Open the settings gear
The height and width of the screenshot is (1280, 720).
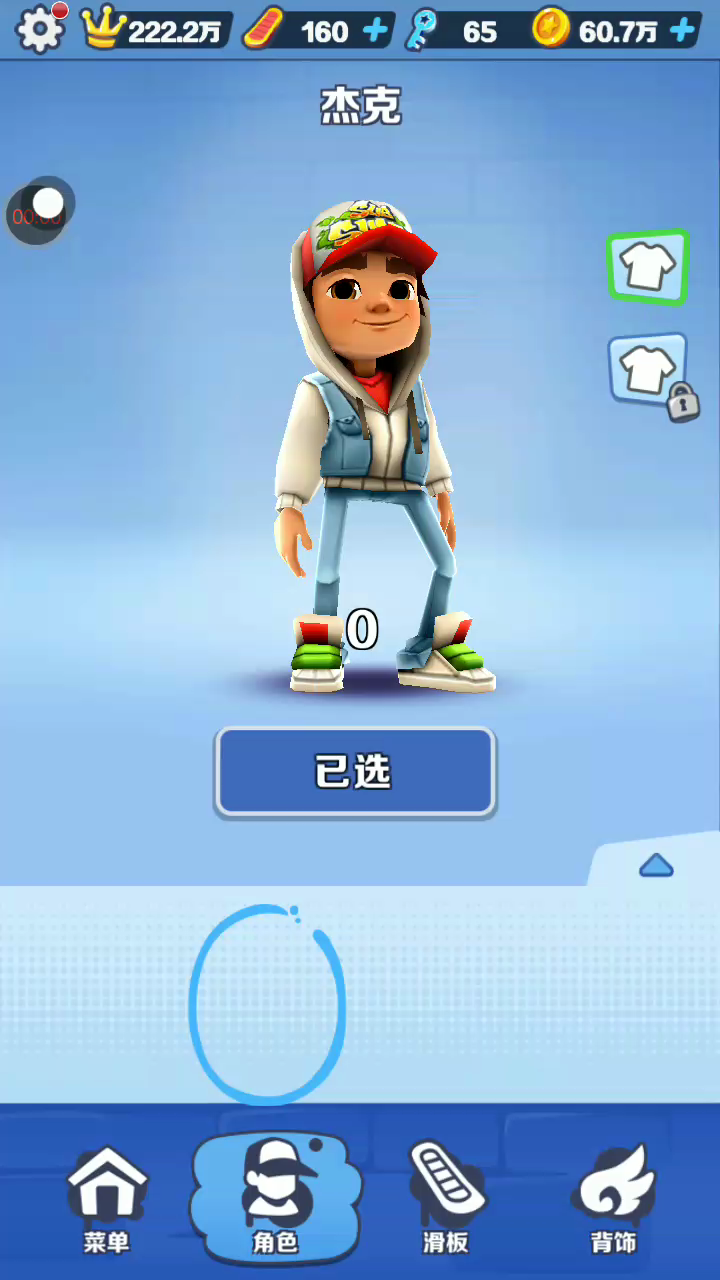pos(40,30)
